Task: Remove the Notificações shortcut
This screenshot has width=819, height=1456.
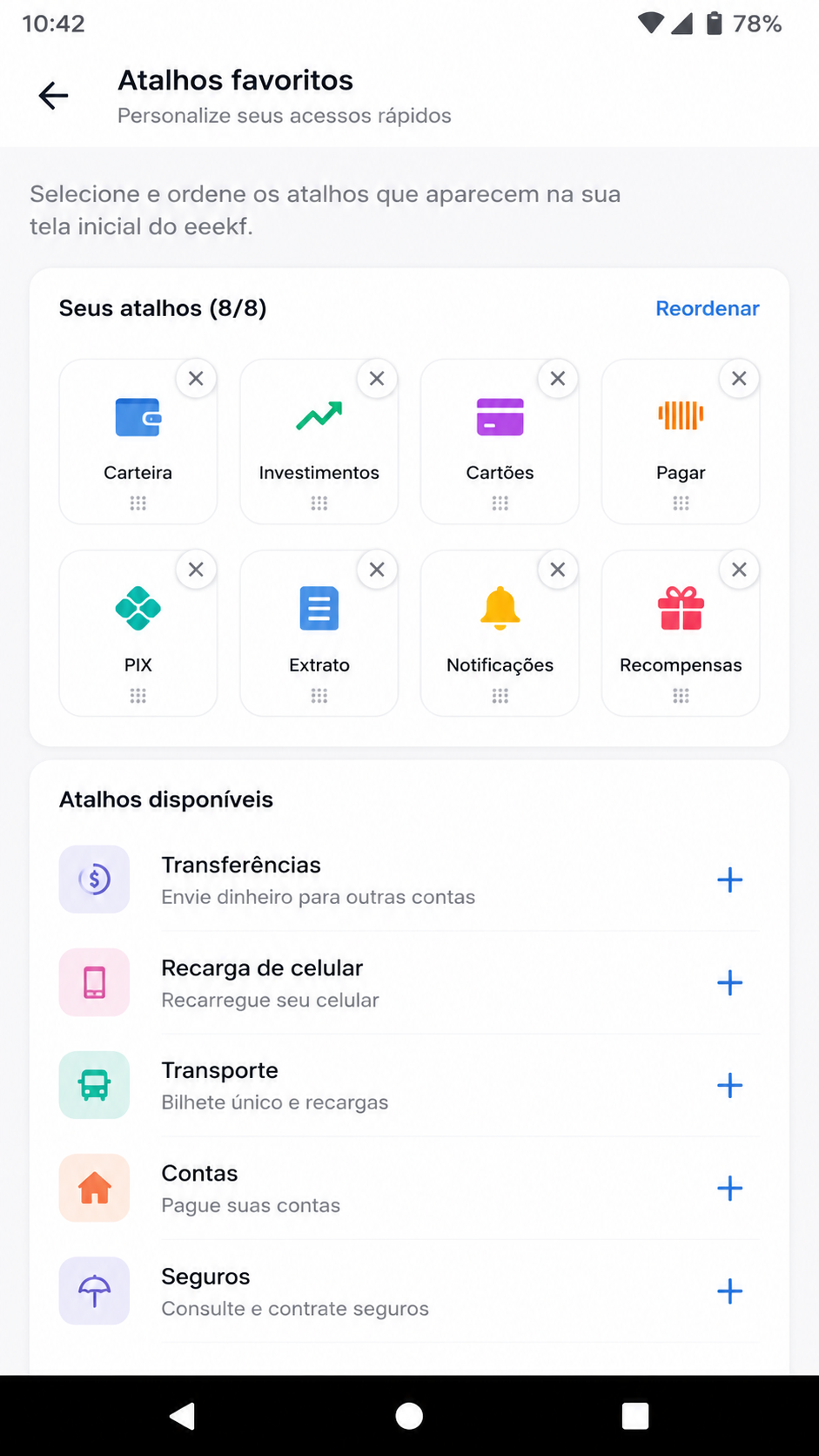Action: click(558, 570)
